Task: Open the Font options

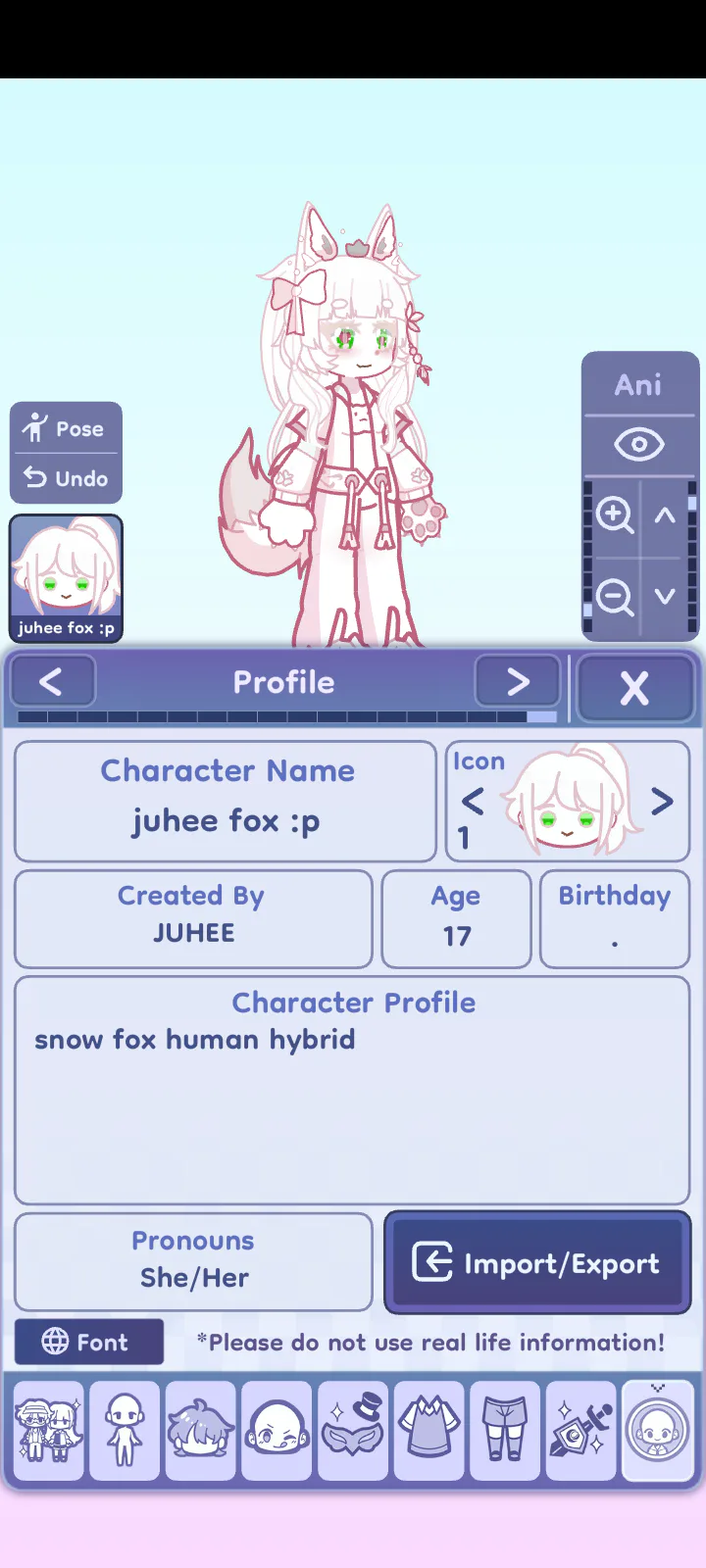Action: click(x=88, y=1342)
